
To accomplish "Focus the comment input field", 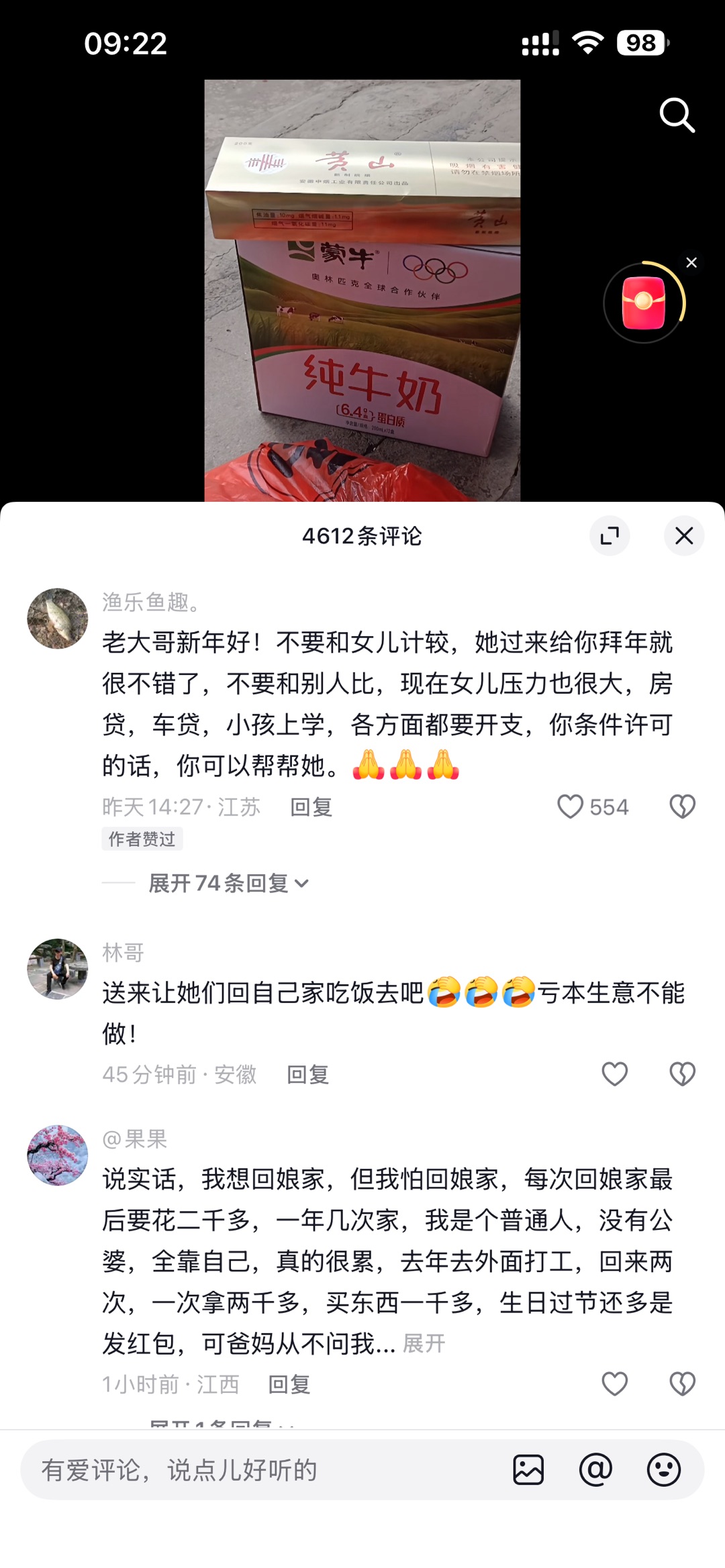I will [x=262, y=1470].
